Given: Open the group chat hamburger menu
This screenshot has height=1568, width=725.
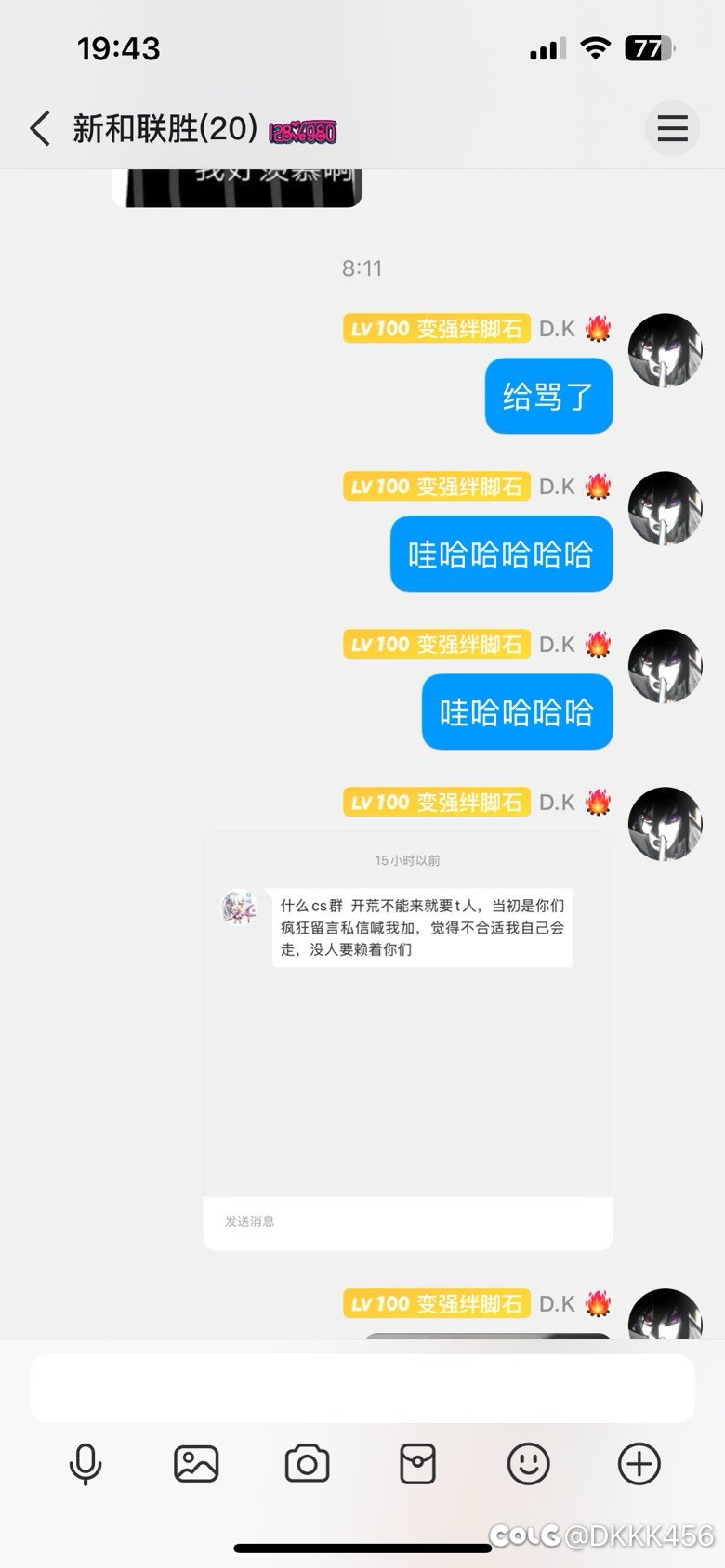Looking at the screenshot, I should (x=672, y=128).
